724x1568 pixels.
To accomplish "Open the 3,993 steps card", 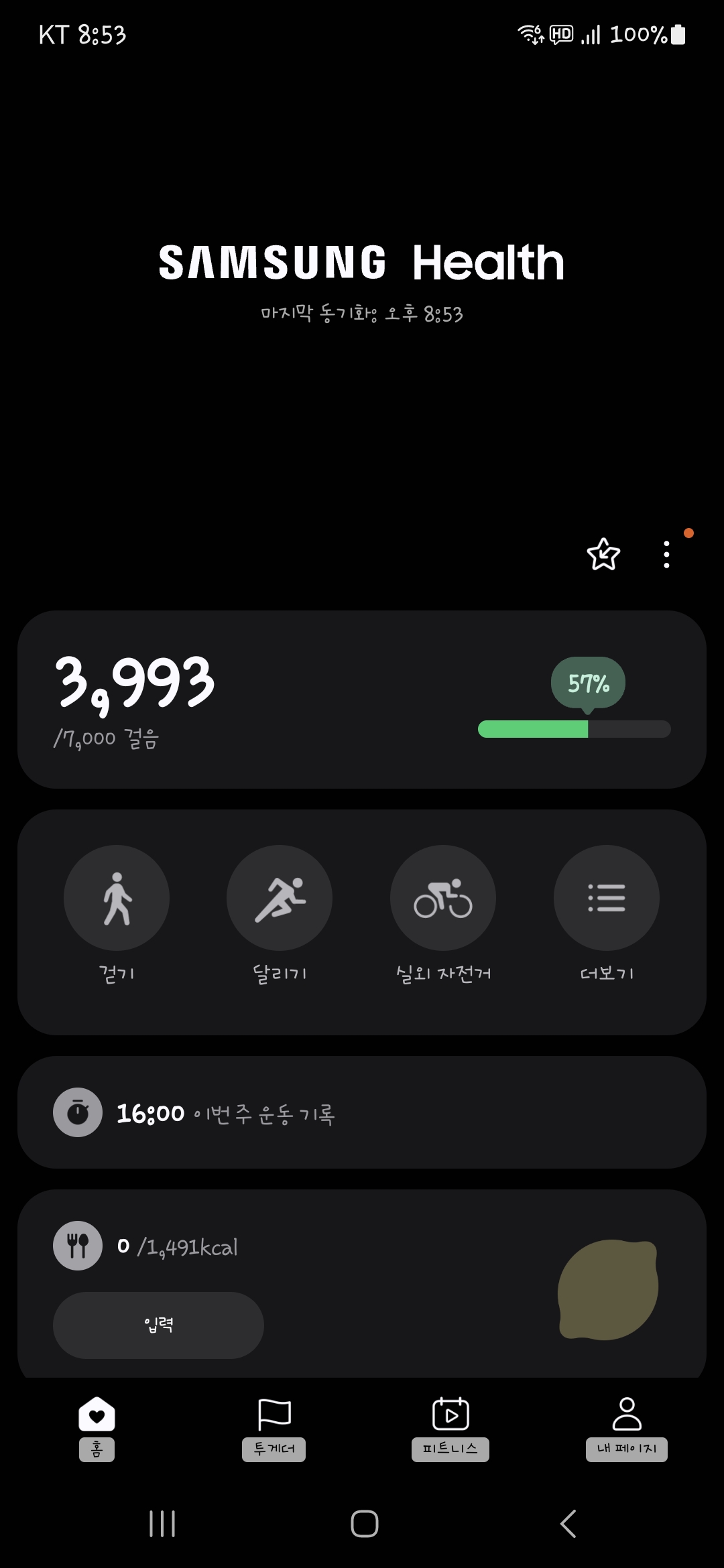I will pos(362,699).
